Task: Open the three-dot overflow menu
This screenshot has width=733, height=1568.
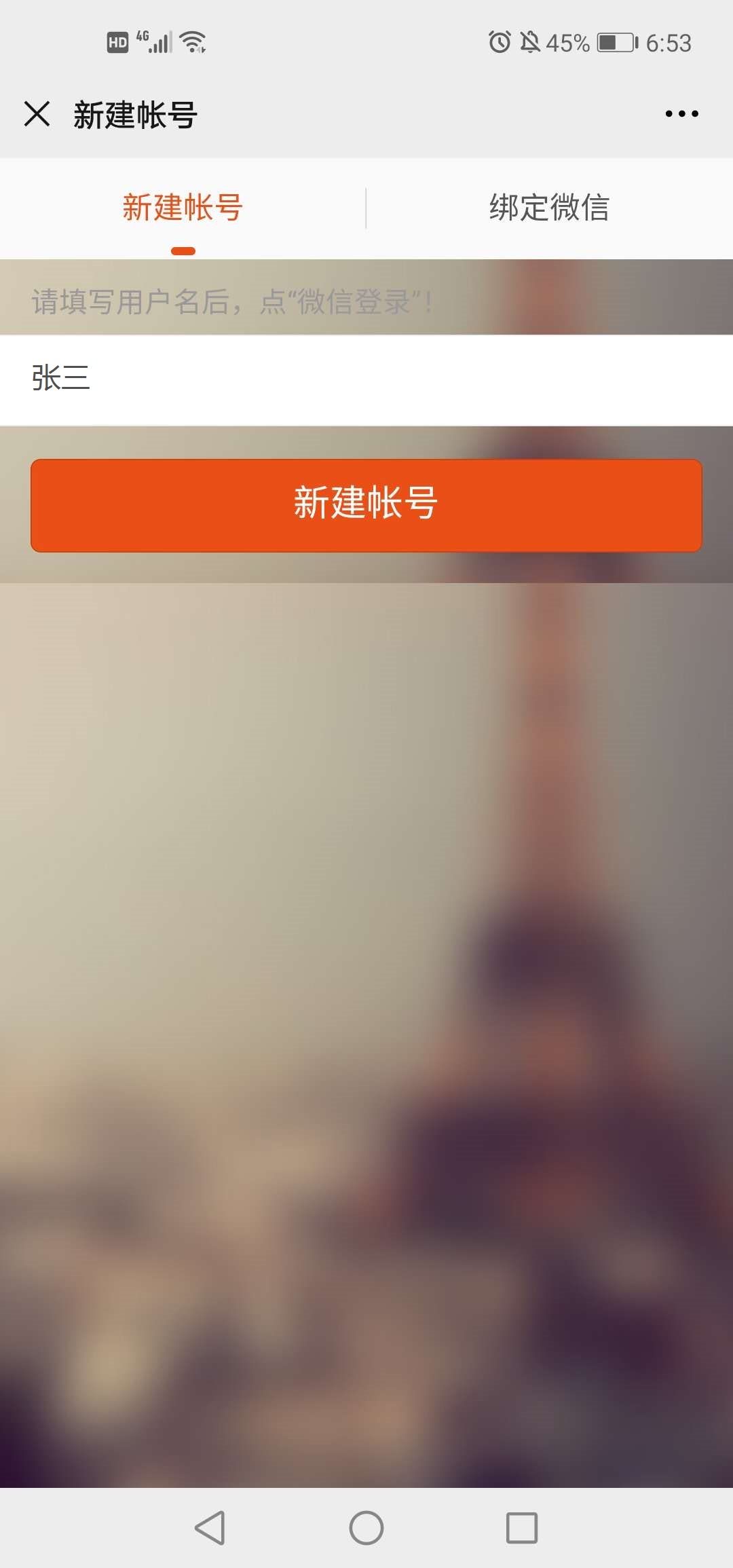Action: point(681,114)
